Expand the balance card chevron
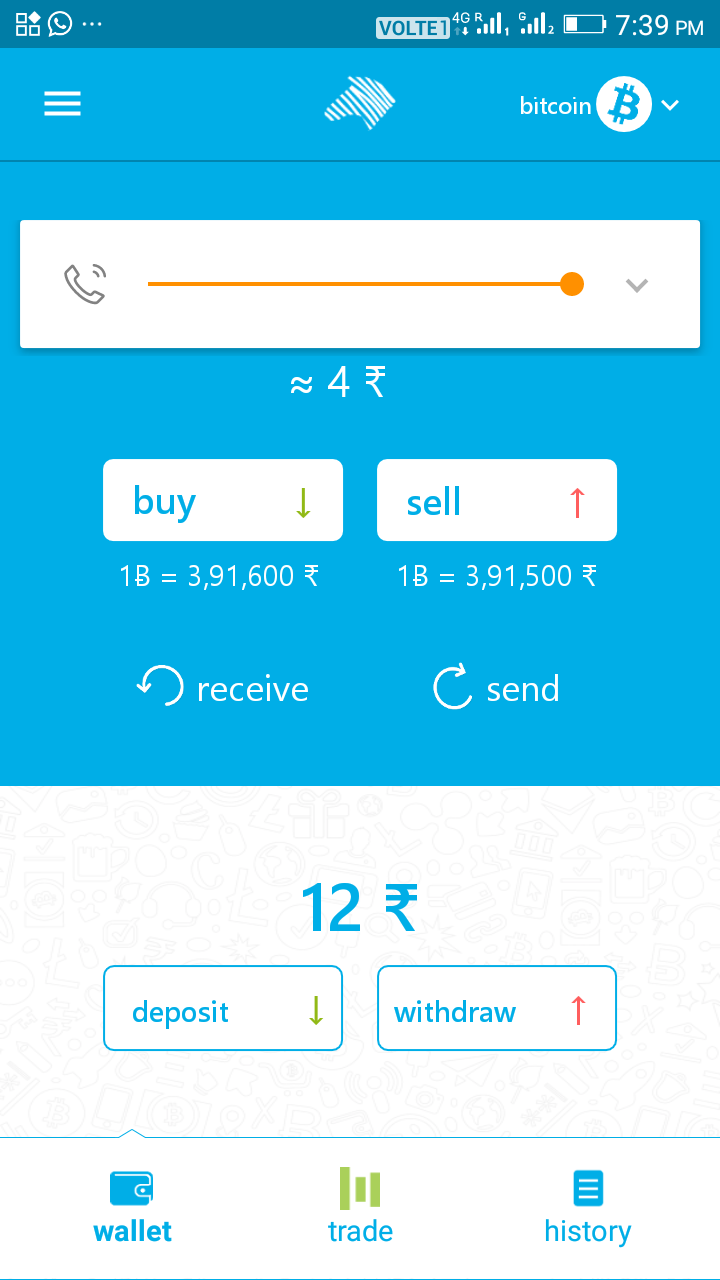Viewport: 720px width, 1280px height. tap(637, 285)
